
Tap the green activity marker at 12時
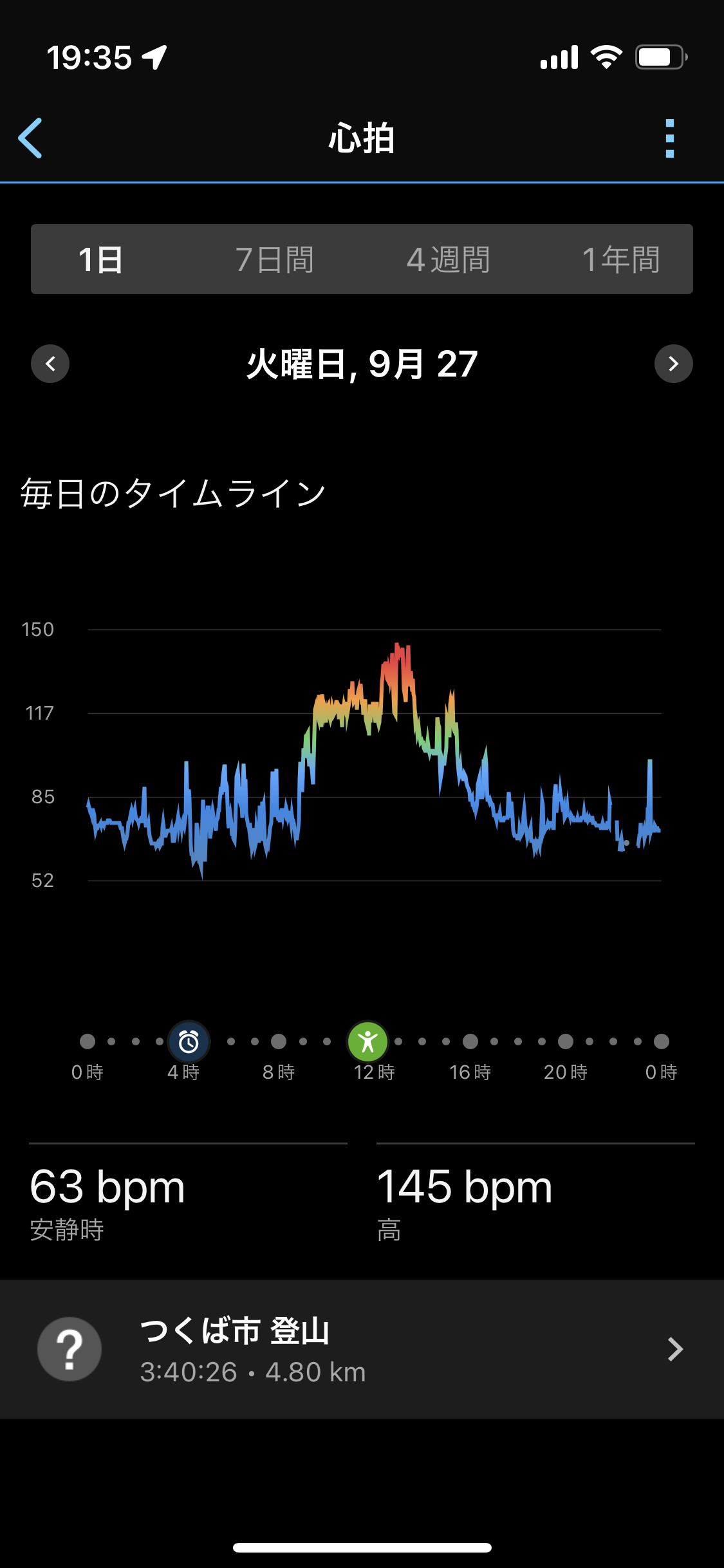367,1041
